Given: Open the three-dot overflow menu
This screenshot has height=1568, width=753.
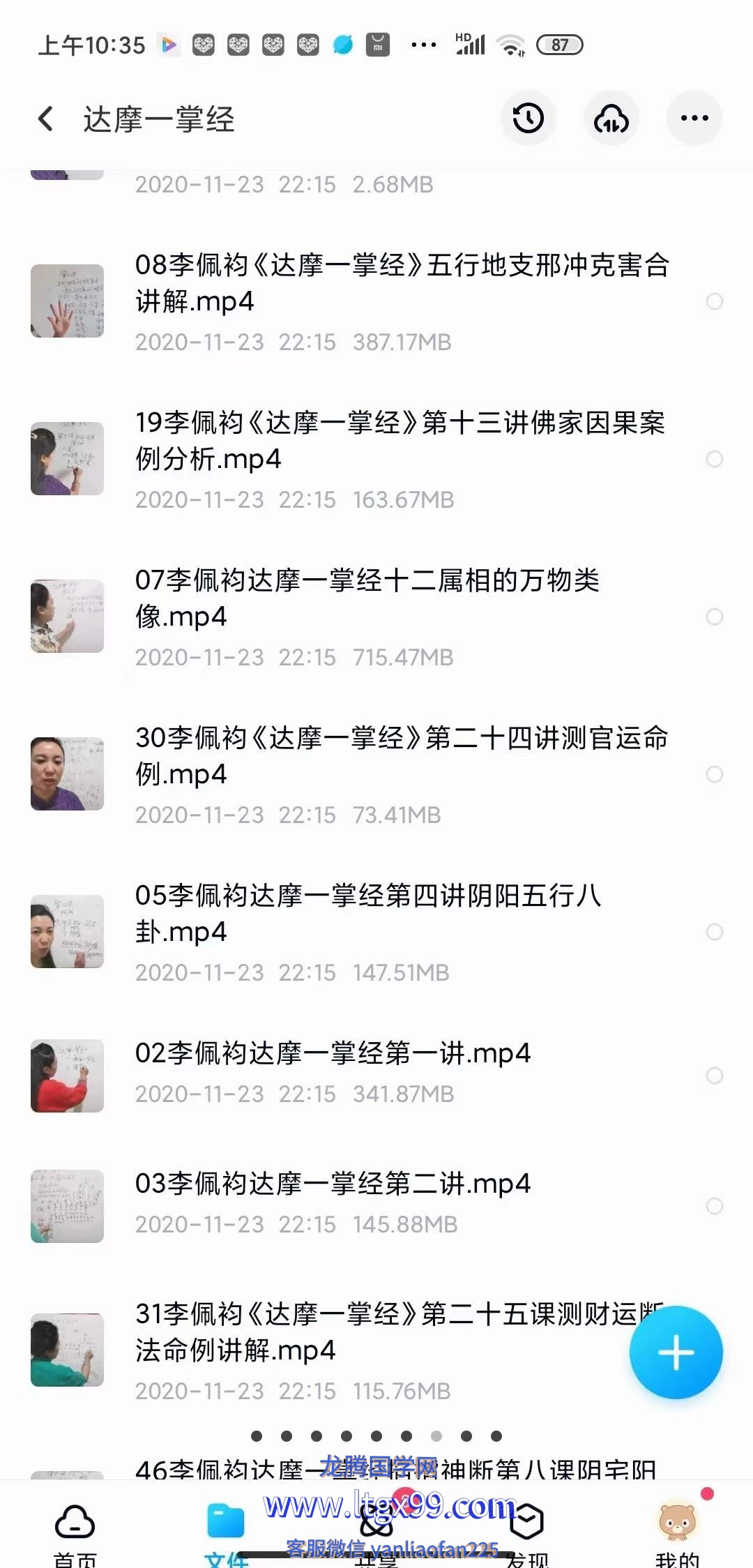Looking at the screenshot, I should point(694,119).
